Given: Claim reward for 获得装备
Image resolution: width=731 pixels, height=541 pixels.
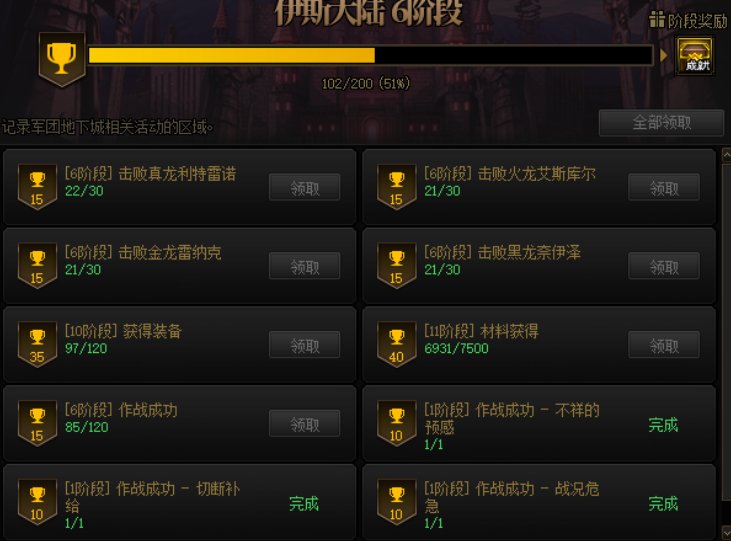Looking at the screenshot, I should point(304,345).
